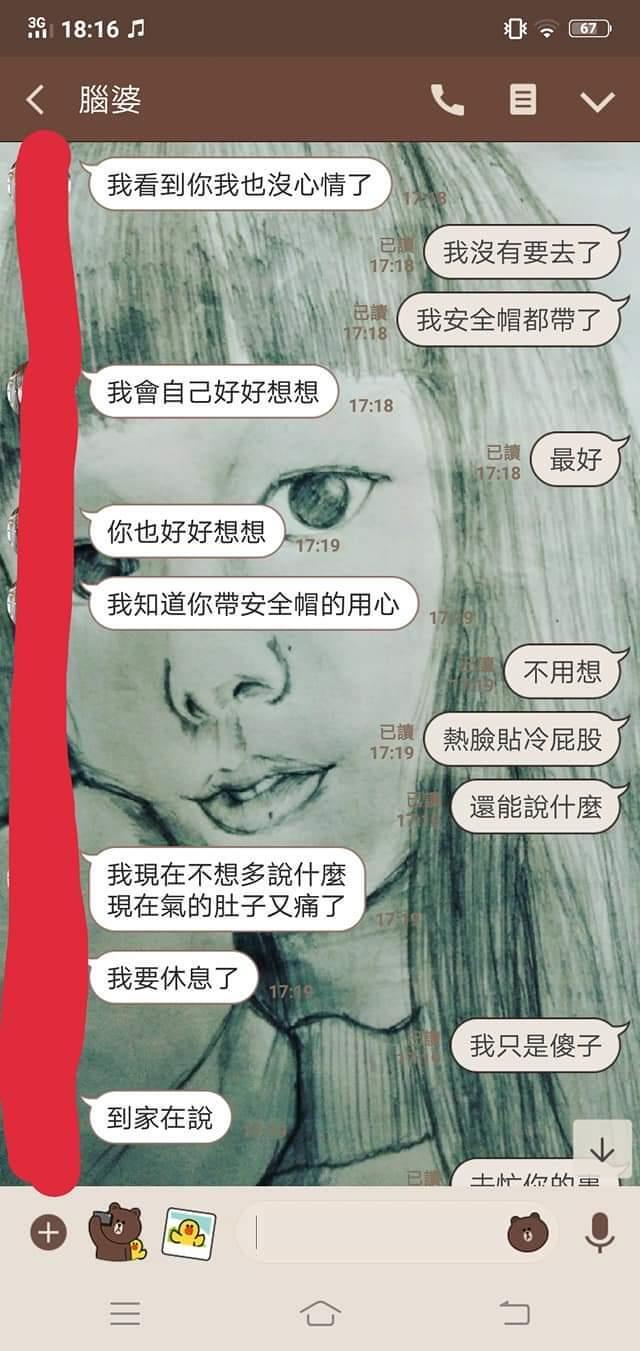Open the notes icon in the header

pyautogui.click(x=523, y=100)
